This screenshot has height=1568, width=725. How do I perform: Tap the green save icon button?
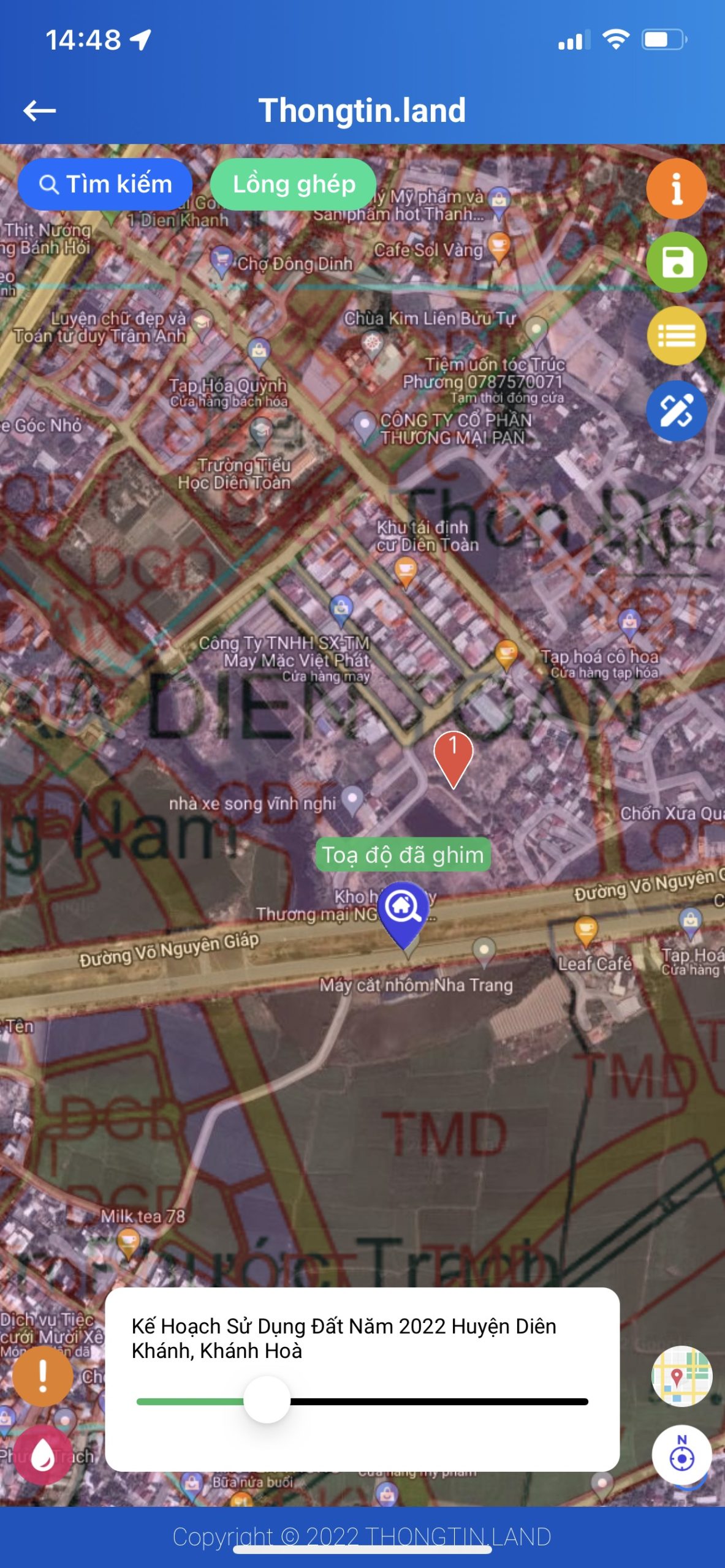pyautogui.click(x=677, y=262)
